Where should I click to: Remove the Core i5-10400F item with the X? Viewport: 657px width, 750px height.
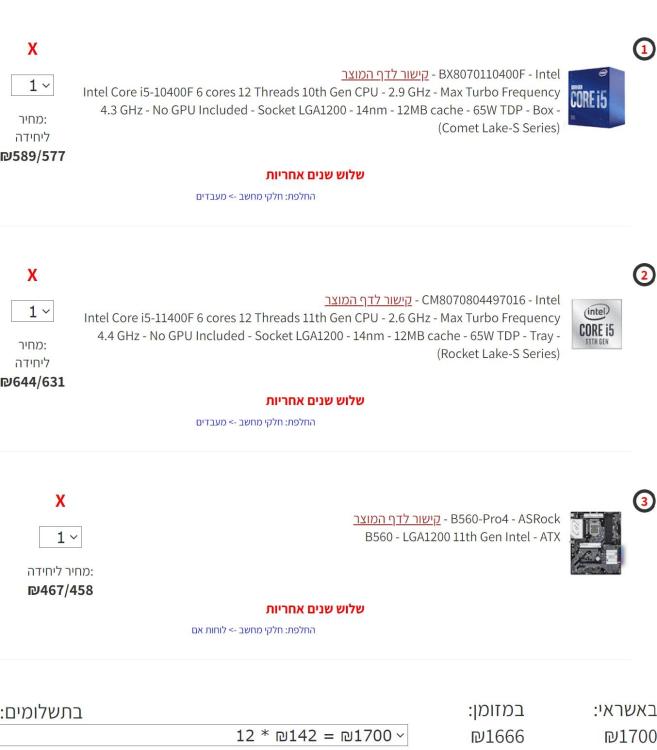33,49
